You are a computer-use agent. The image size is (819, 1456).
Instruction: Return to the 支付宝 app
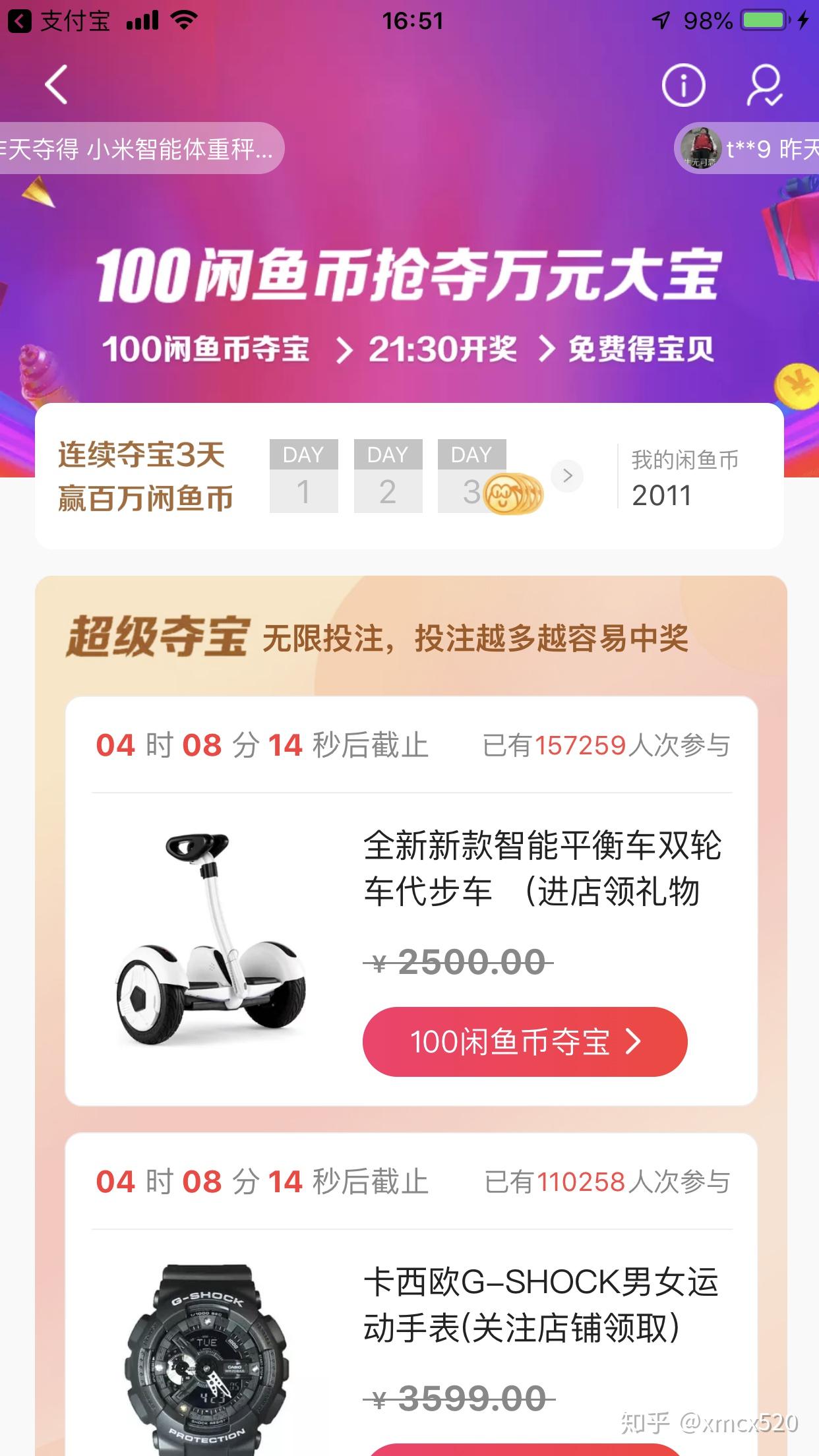(59, 21)
